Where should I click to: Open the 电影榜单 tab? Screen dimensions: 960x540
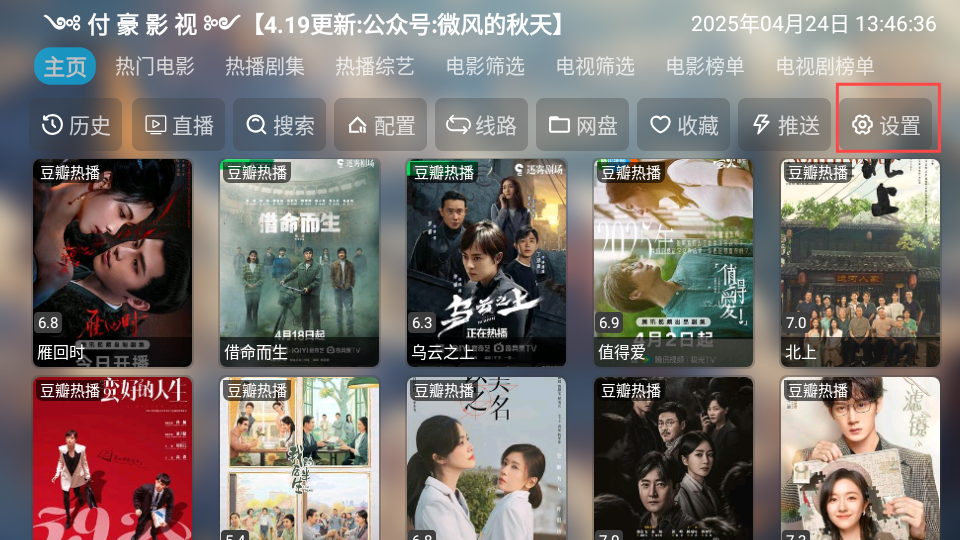[705, 67]
